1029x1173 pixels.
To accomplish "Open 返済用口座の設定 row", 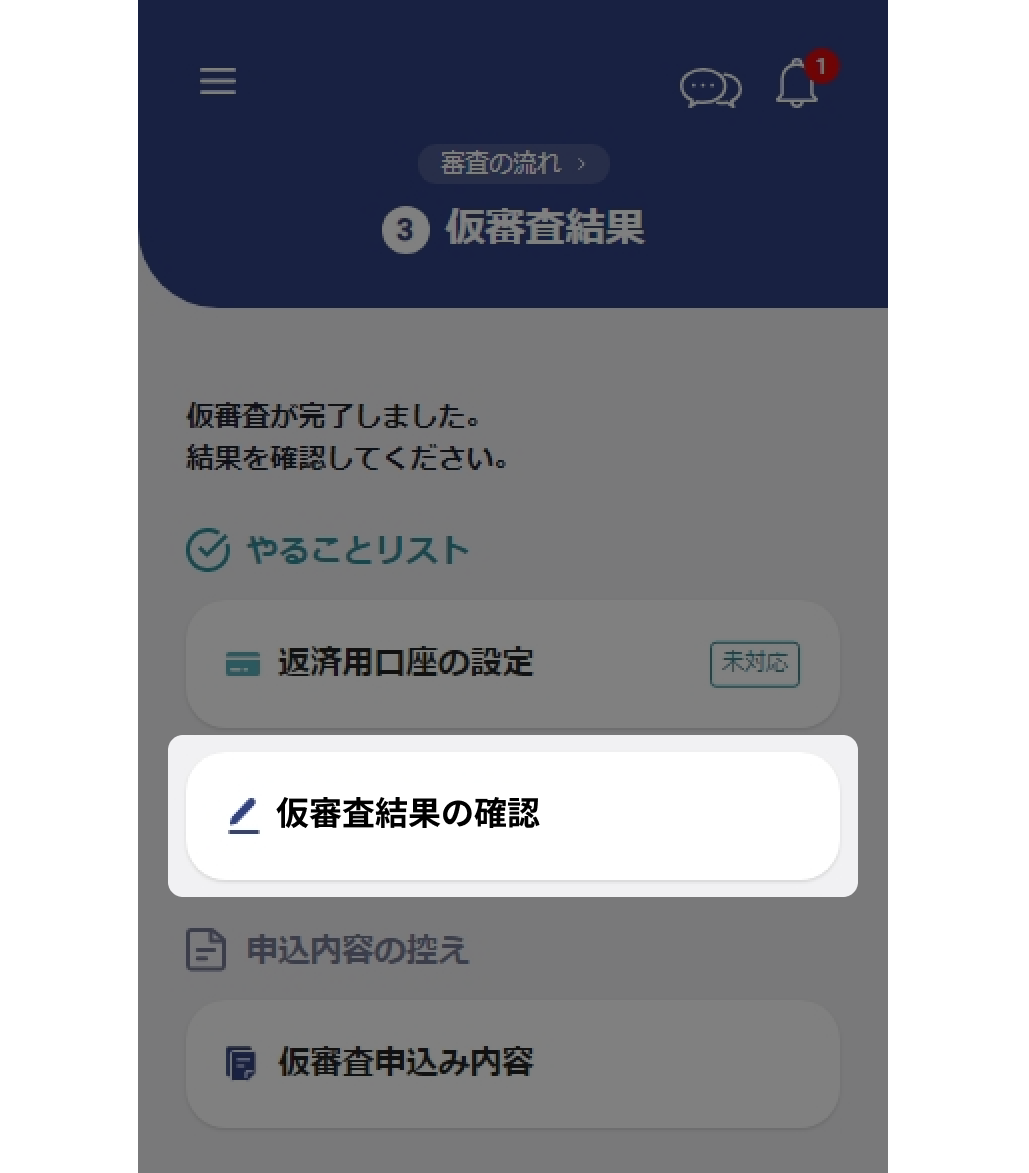I will pyautogui.click(x=512, y=663).
